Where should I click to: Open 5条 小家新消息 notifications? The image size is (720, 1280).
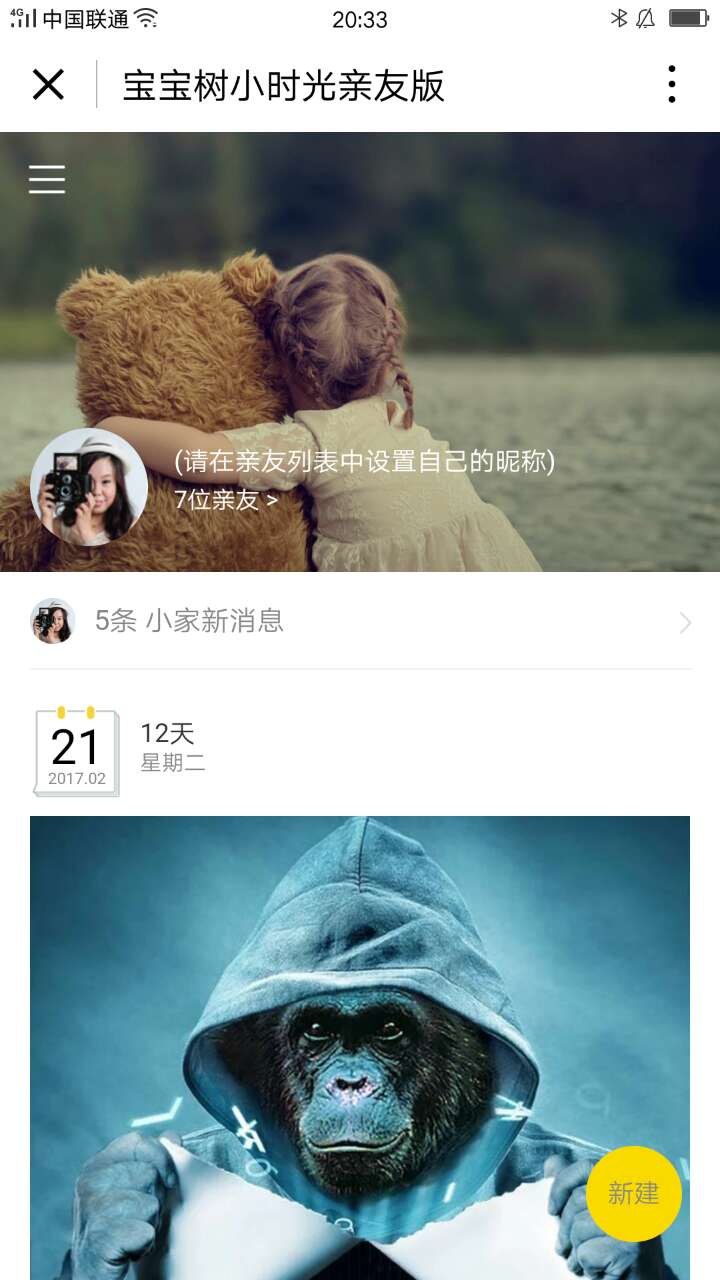tap(360, 621)
